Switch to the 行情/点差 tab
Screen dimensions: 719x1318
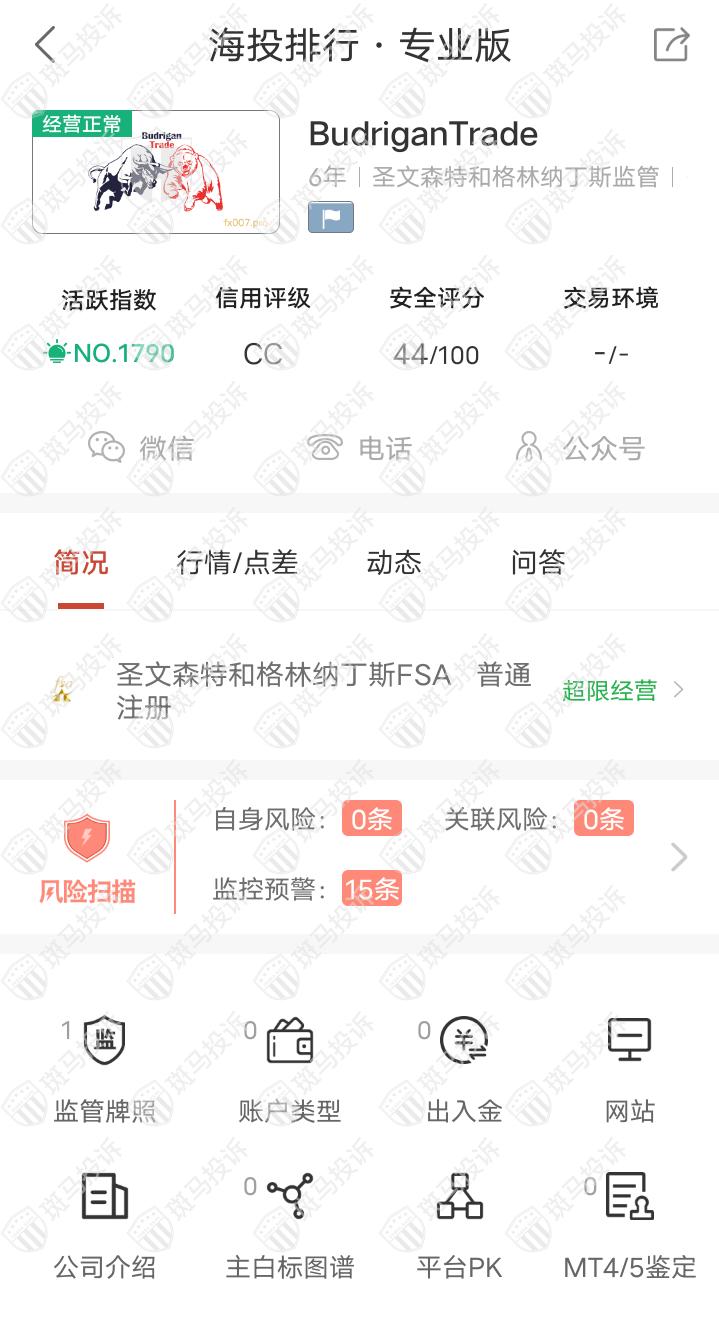pos(237,563)
